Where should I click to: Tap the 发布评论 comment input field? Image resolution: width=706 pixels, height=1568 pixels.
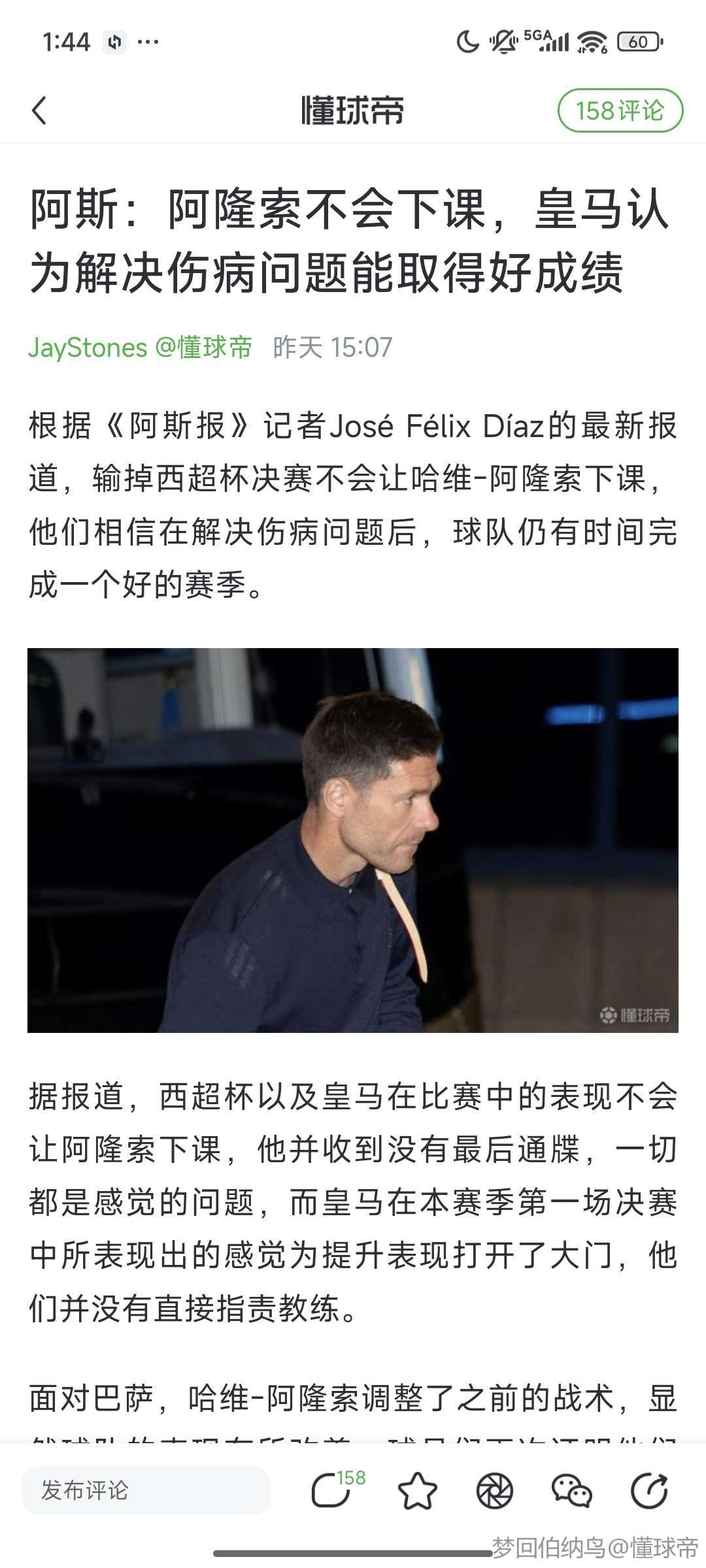coord(146,1490)
